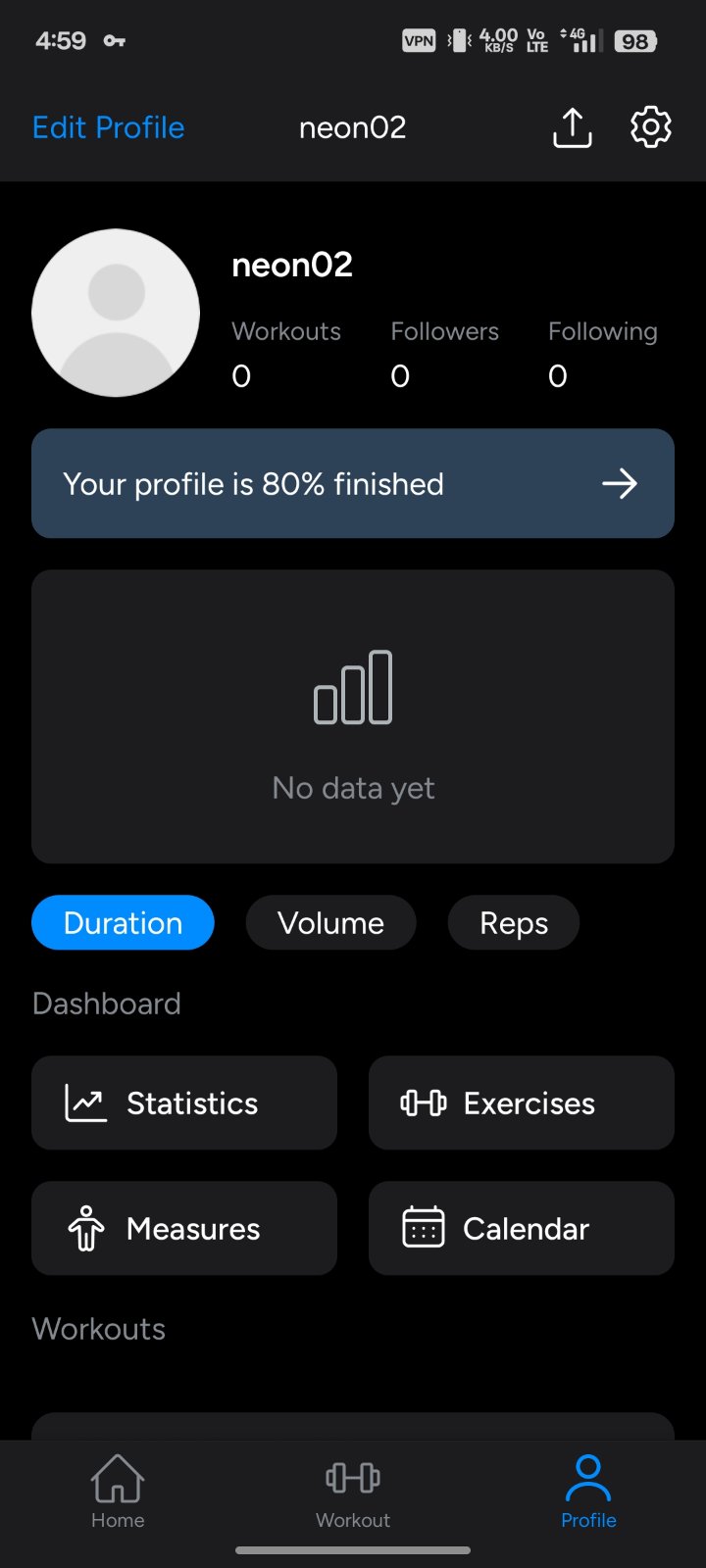Tap the profile avatar picture
This screenshot has height=1568, width=706.
[x=116, y=313]
